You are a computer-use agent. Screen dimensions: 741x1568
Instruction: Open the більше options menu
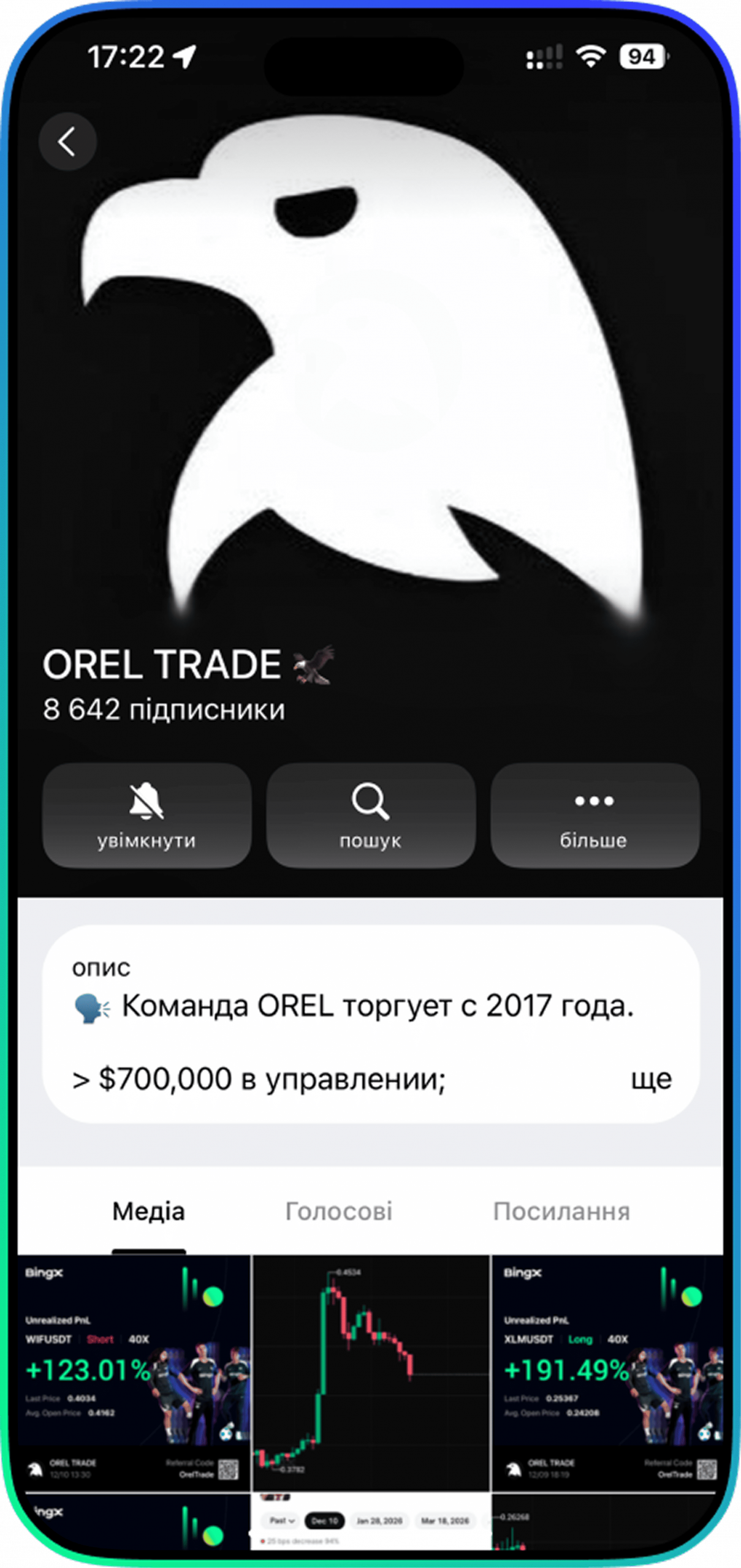click(x=595, y=815)
